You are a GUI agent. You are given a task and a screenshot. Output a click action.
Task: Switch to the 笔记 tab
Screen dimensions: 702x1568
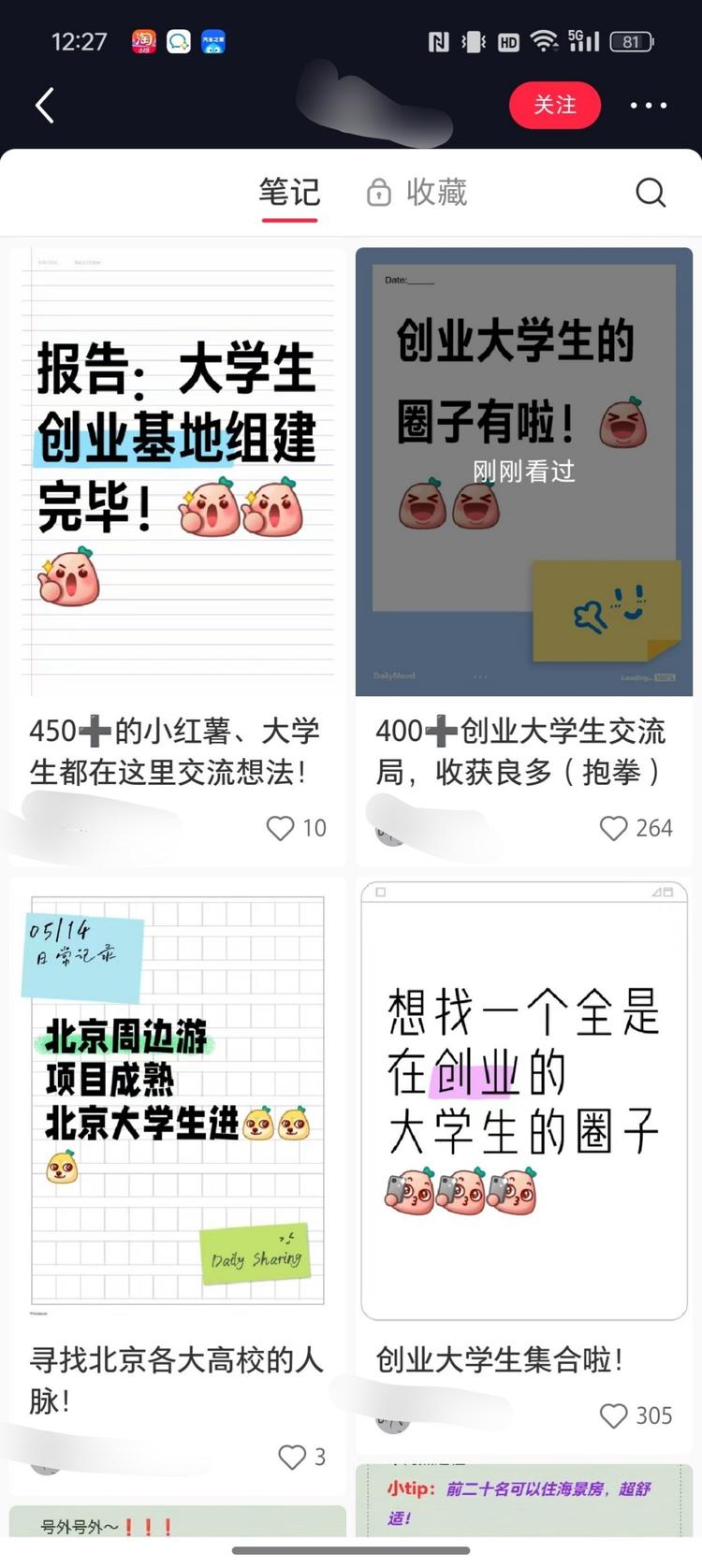coord(289,193)
